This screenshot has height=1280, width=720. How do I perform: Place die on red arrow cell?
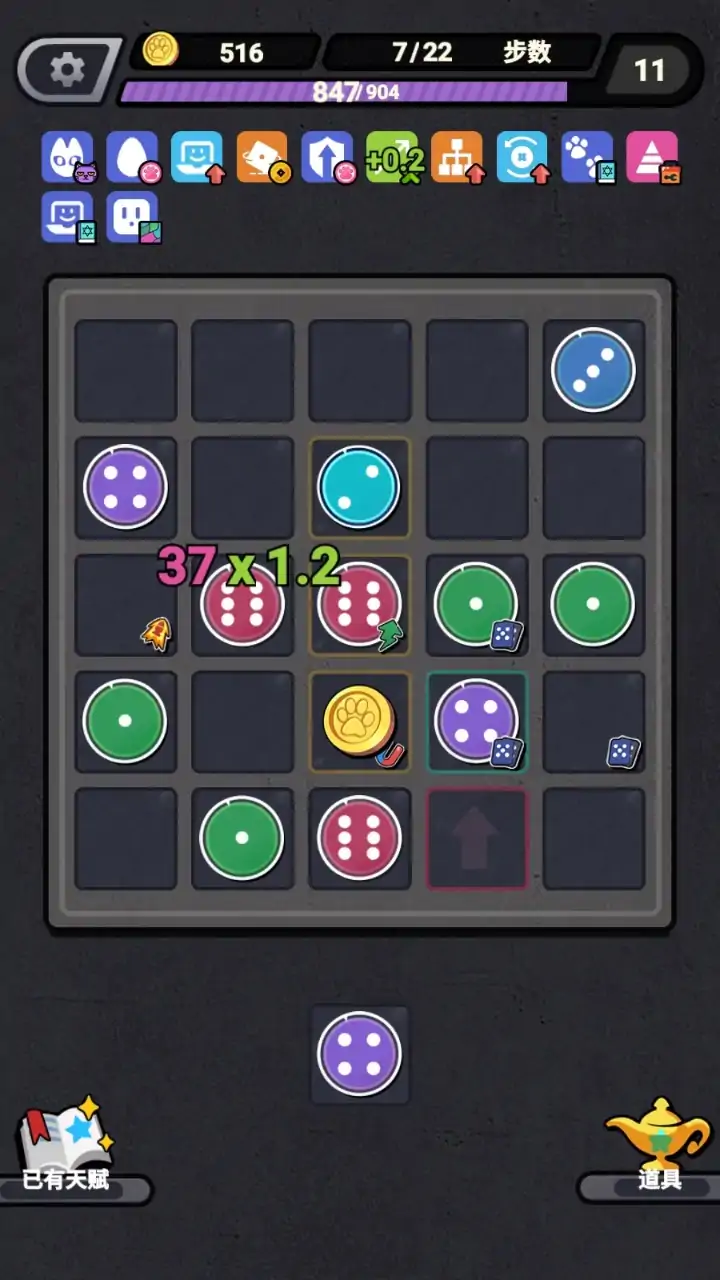476,838
